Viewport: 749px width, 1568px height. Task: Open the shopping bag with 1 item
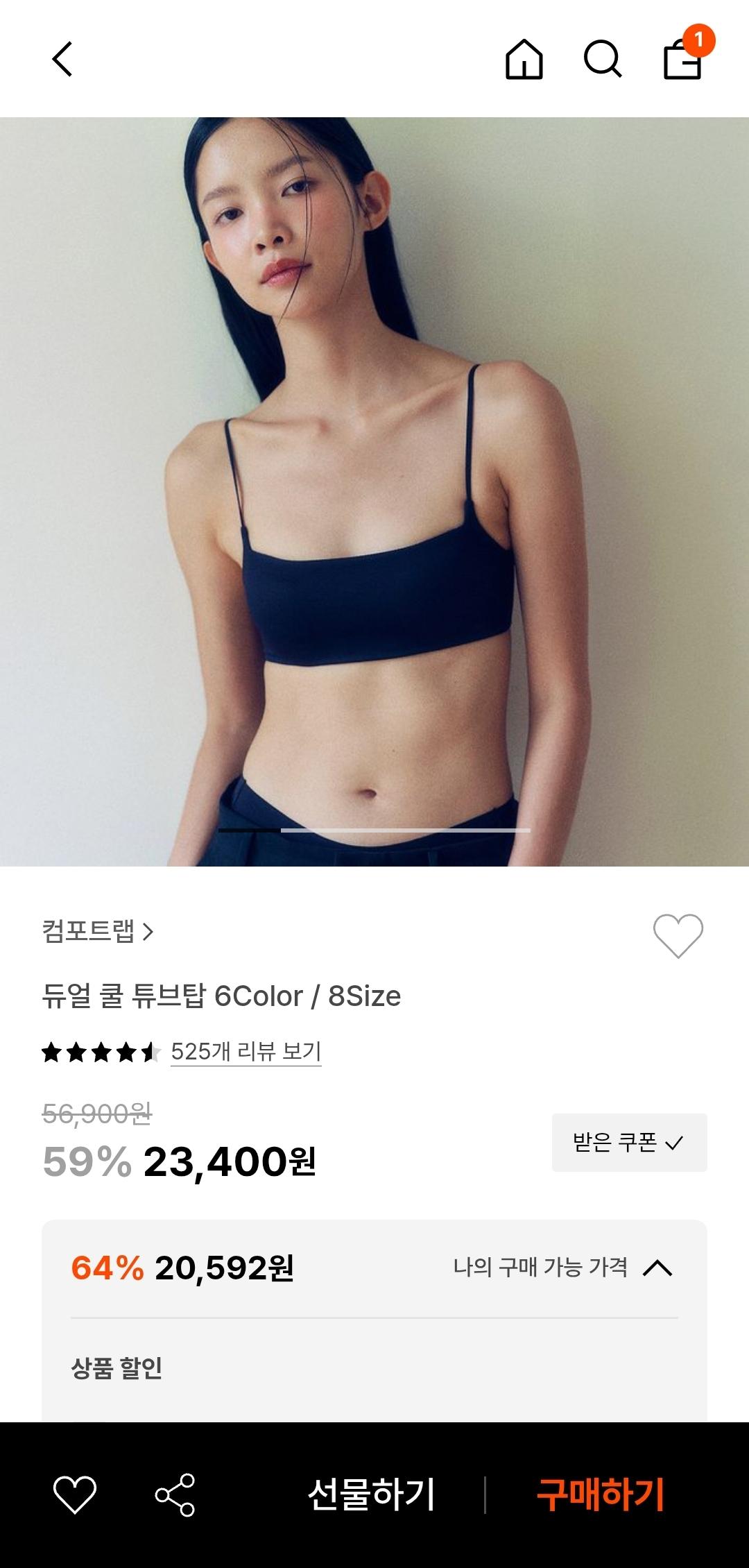pos(683,59)
